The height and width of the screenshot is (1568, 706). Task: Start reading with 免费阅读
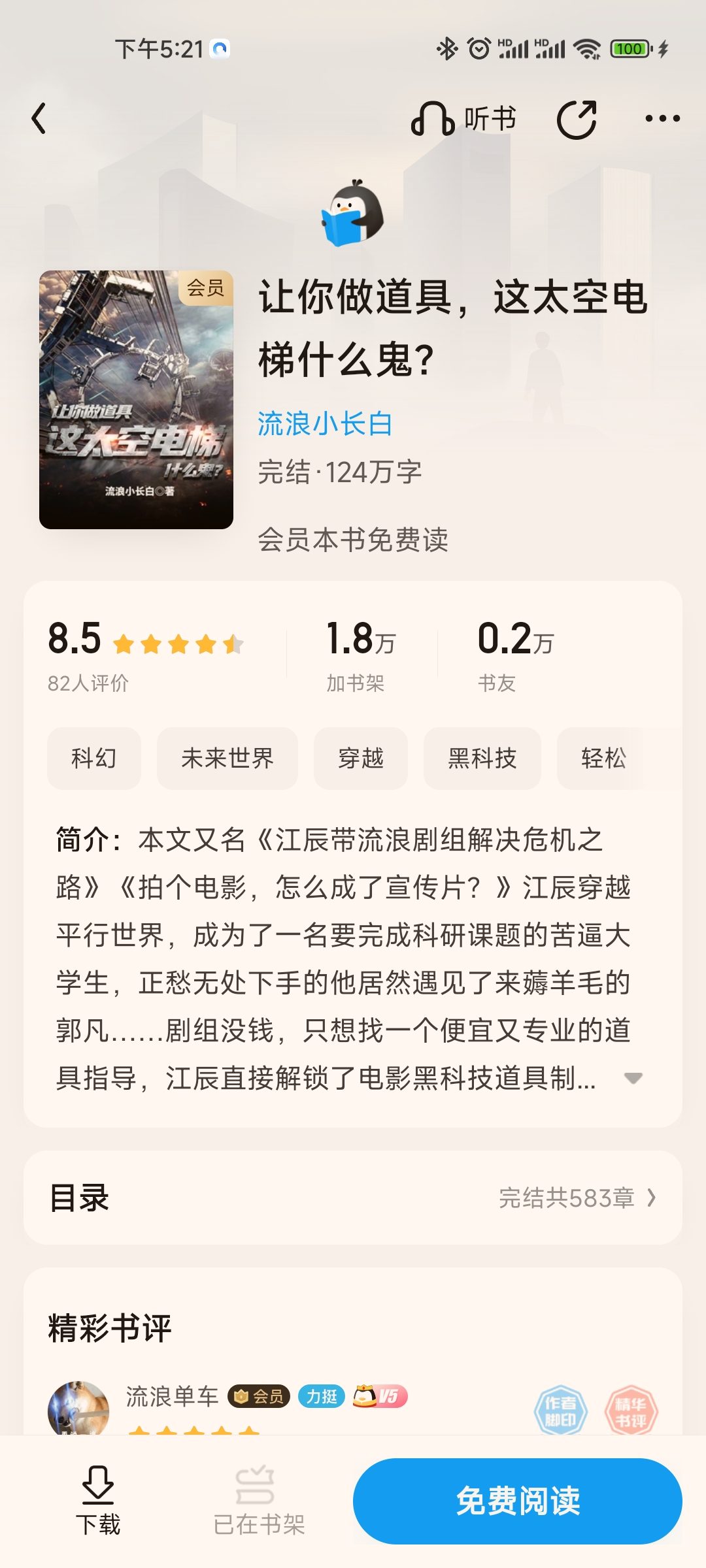click(517, 1501)
